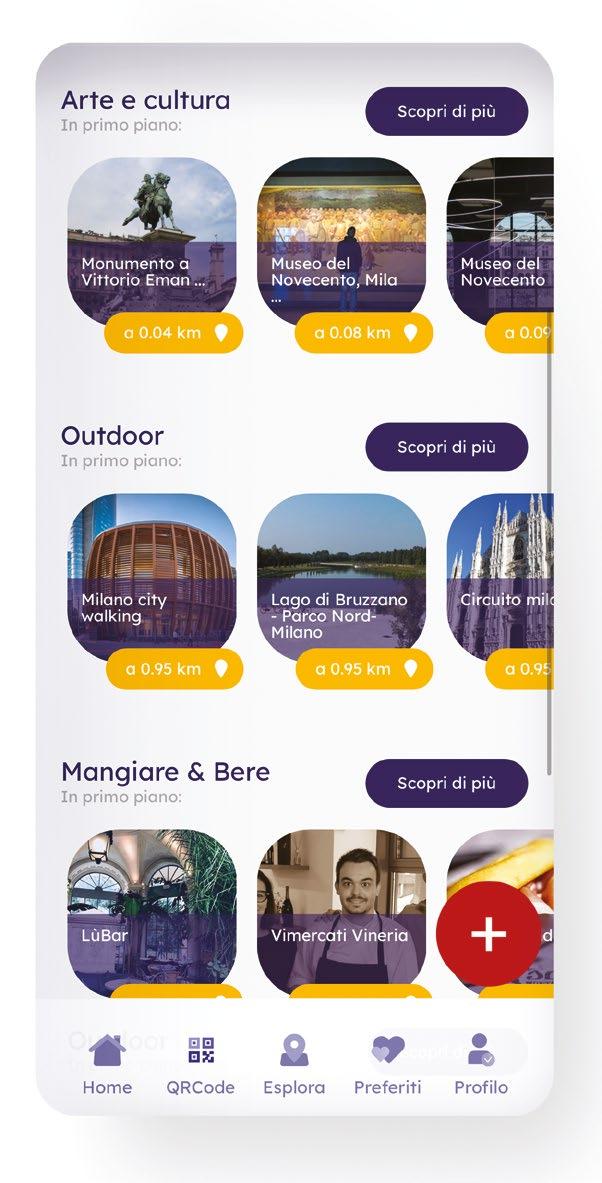Switch to the Esplora tab
This screenshot has height=1183, width=602.
pos(294,1064)
